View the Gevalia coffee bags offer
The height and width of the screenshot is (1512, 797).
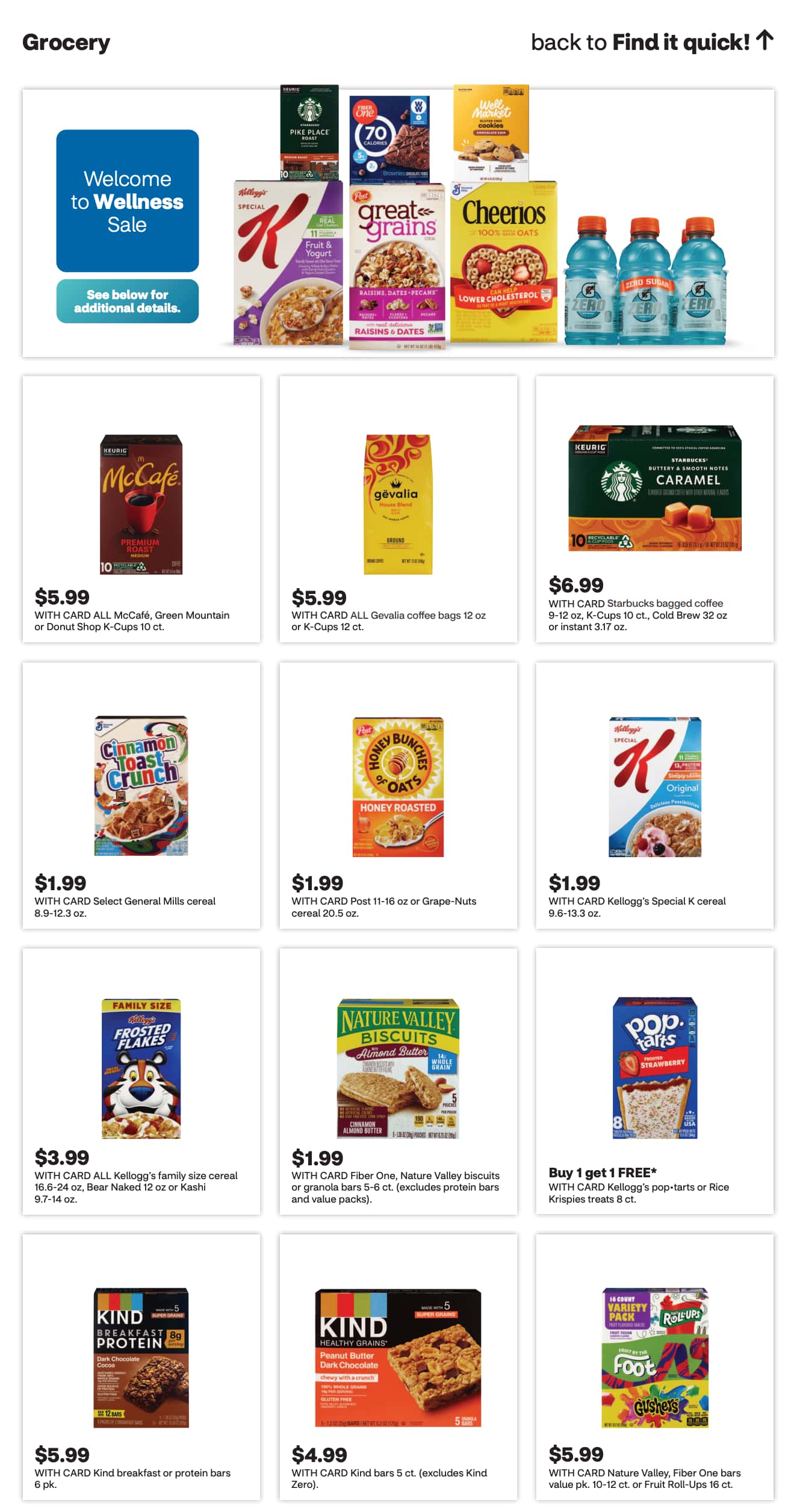coord(398,509)
